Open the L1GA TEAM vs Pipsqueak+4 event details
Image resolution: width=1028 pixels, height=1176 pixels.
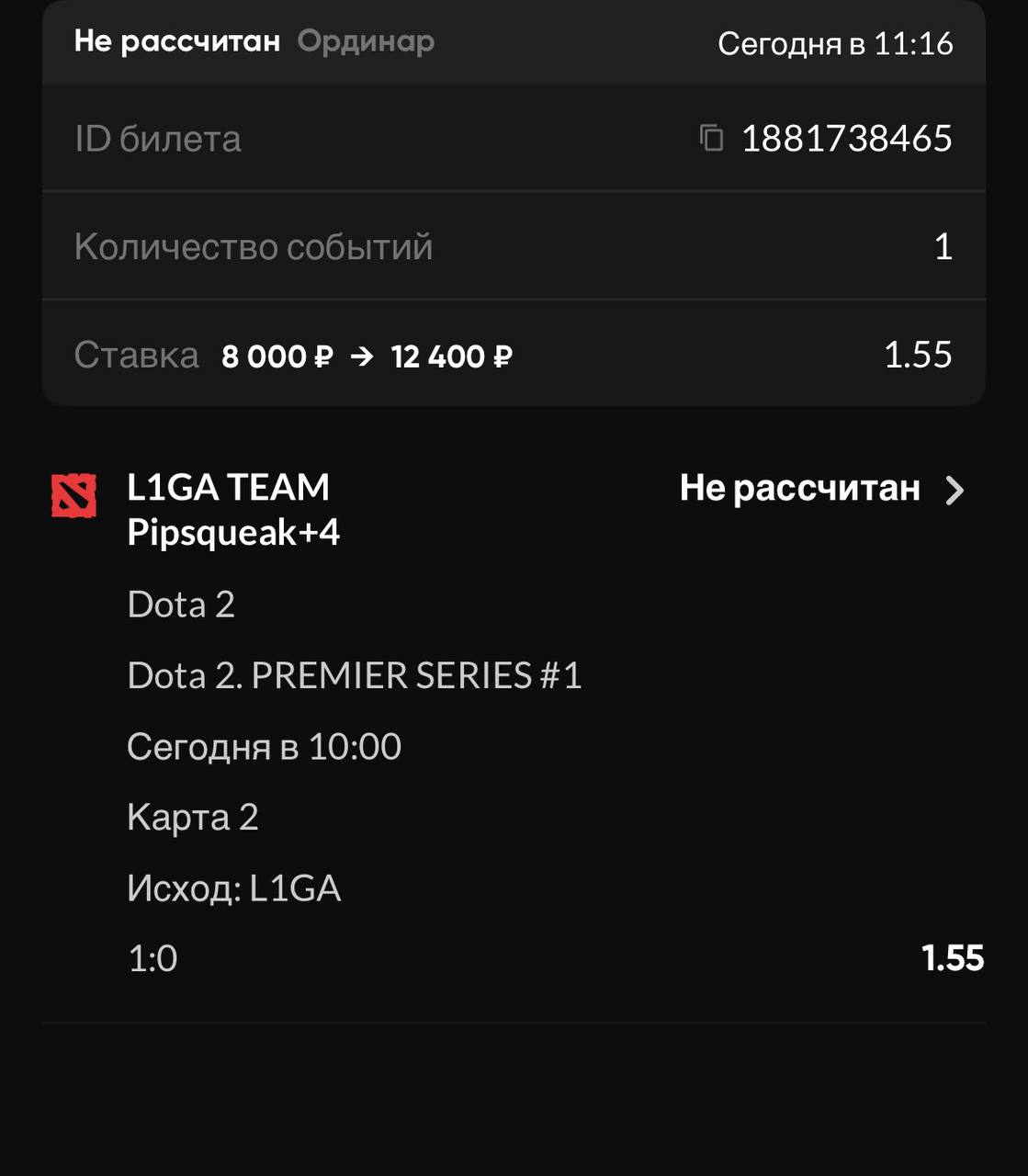click(955, 490)
